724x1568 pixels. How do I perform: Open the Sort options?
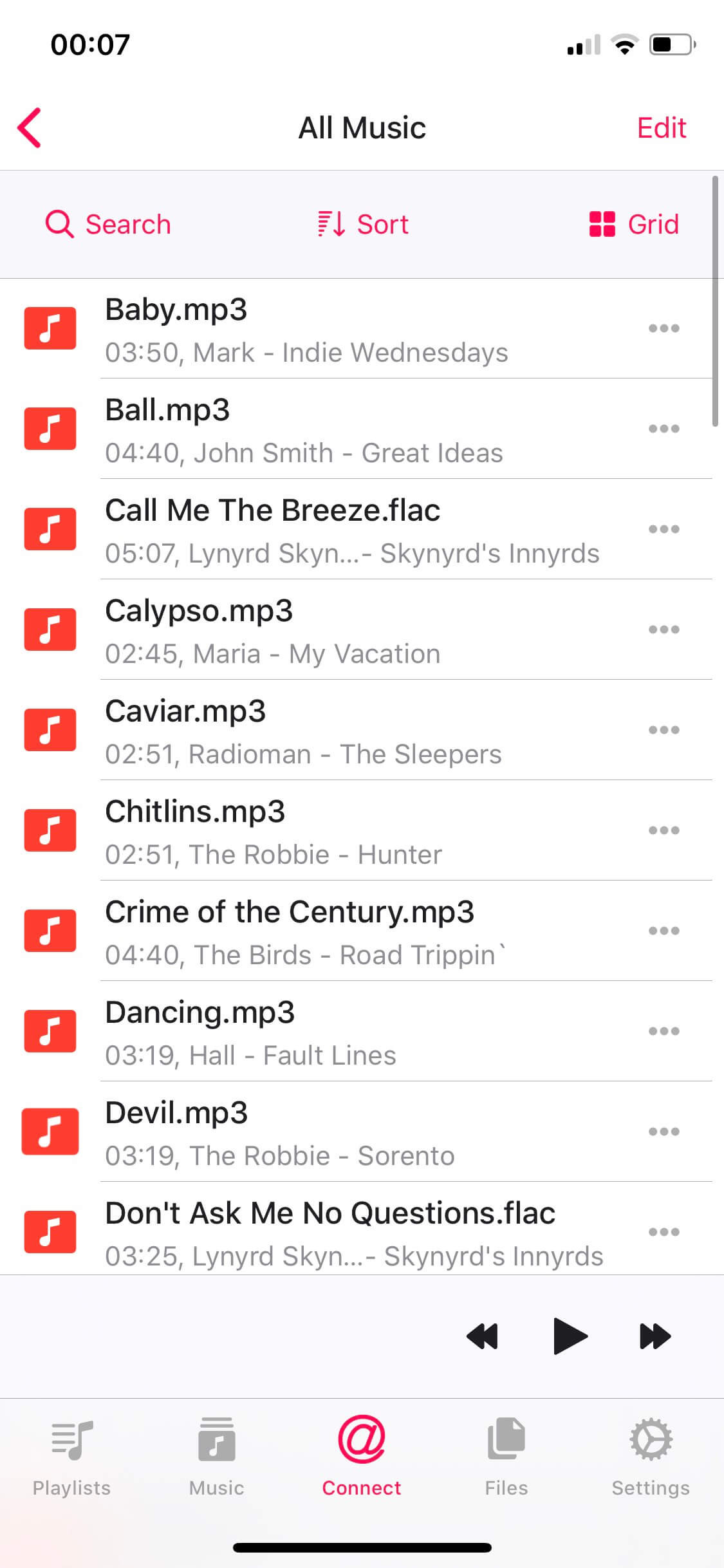(x=363, y=224)
